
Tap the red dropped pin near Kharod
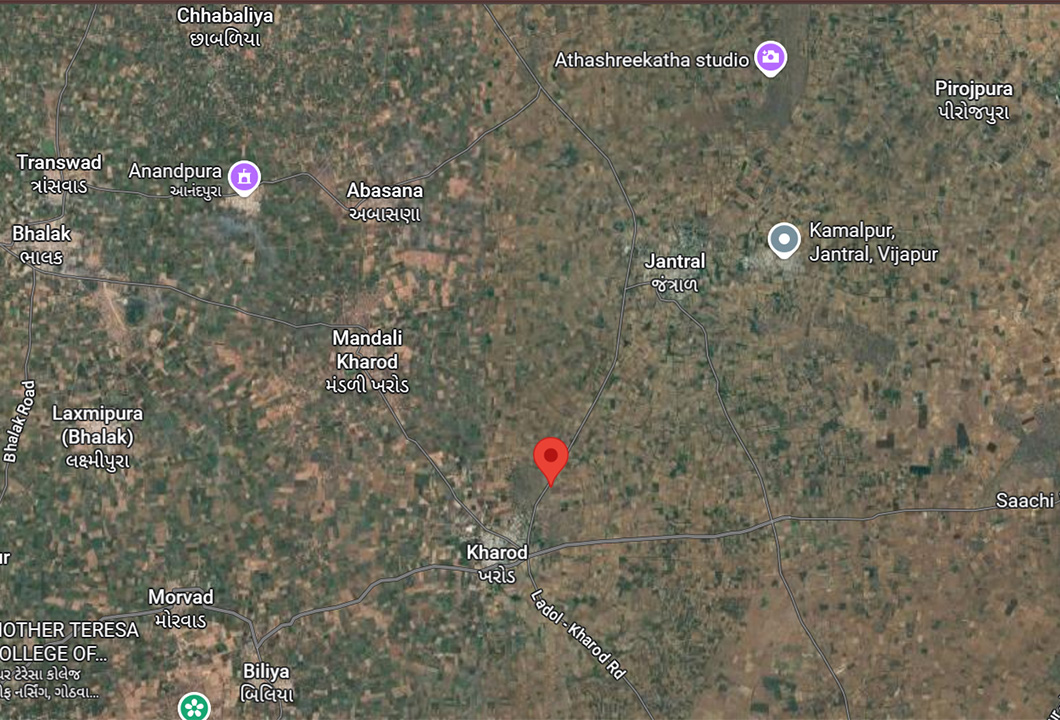coord(551,459)
